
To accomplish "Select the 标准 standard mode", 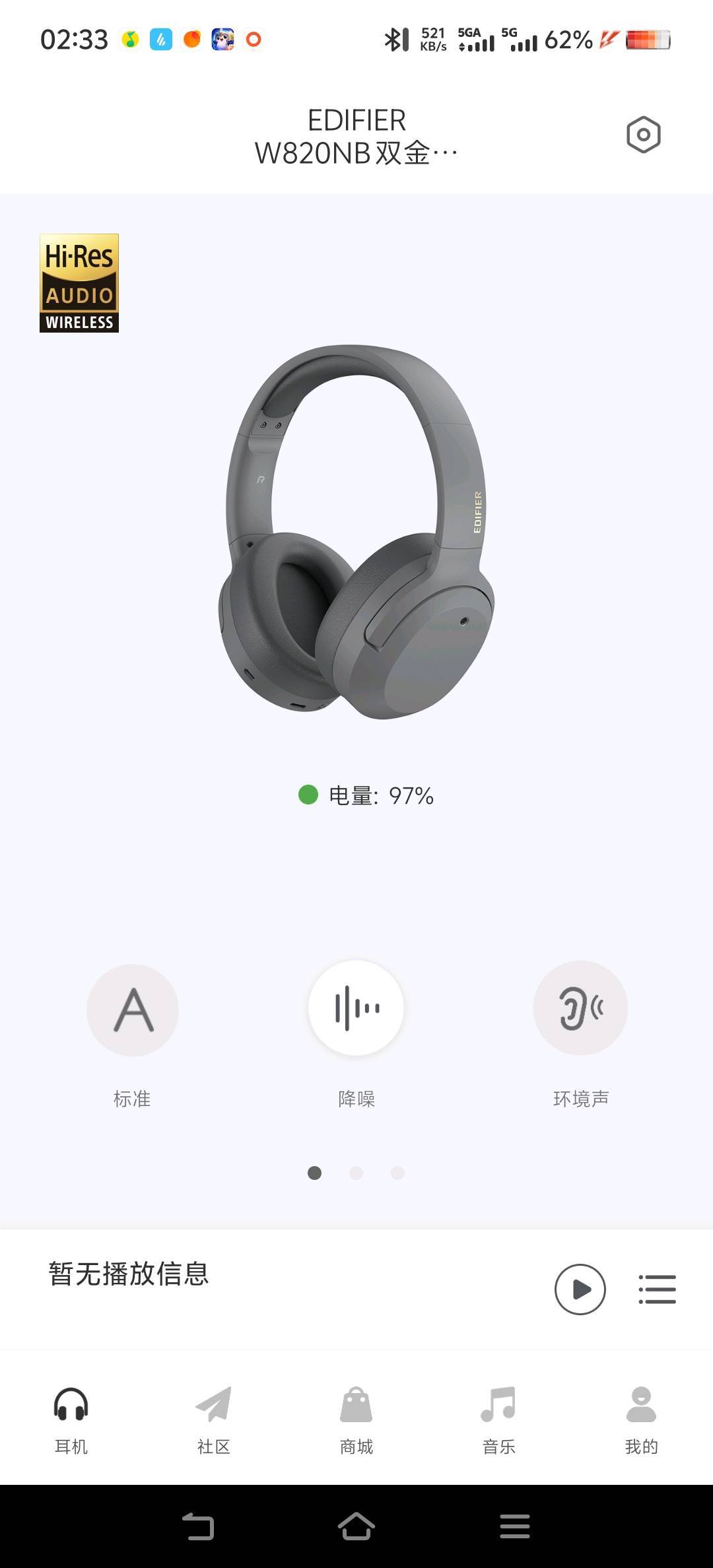I will click(133, 1010).
